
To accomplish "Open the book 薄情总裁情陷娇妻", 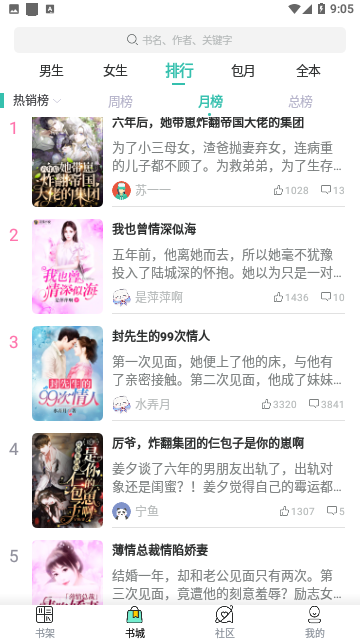I will 160,550.
